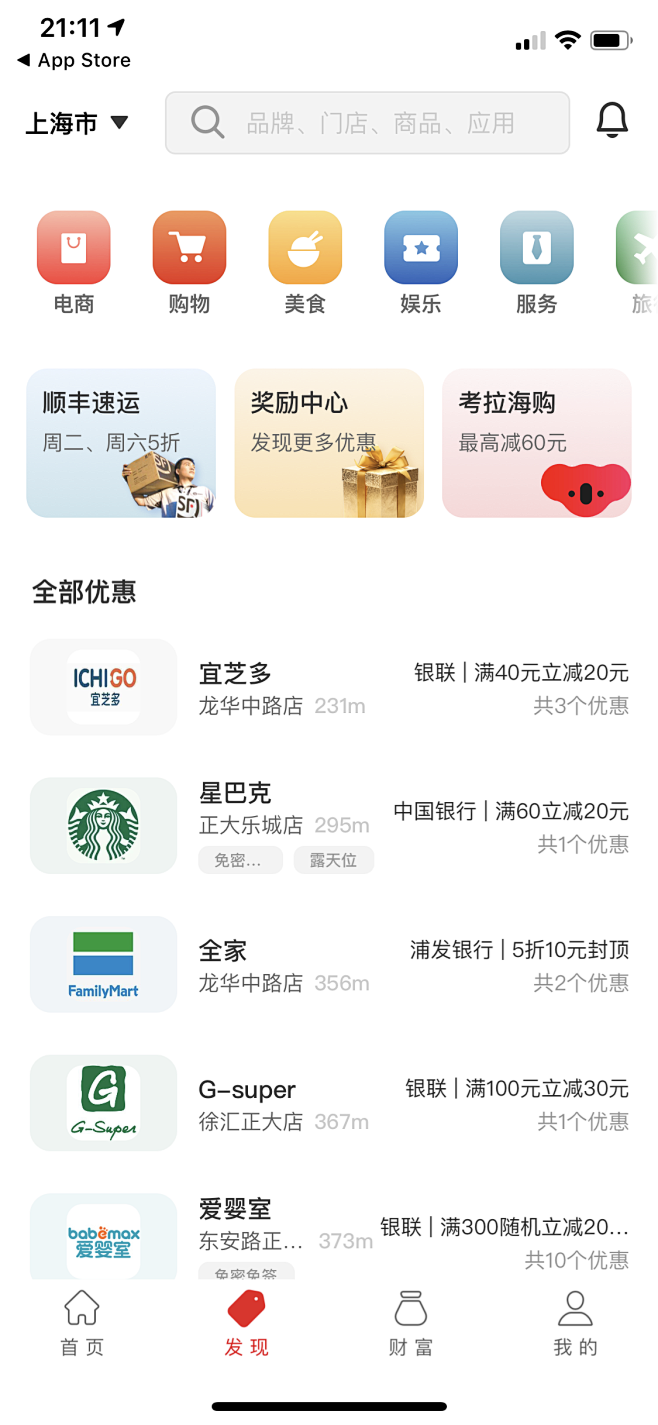The width and height of the screenshot is (658, 1425).
Task: Open the 上海市 city selector dropdown
Action: (x=77, y=123)
